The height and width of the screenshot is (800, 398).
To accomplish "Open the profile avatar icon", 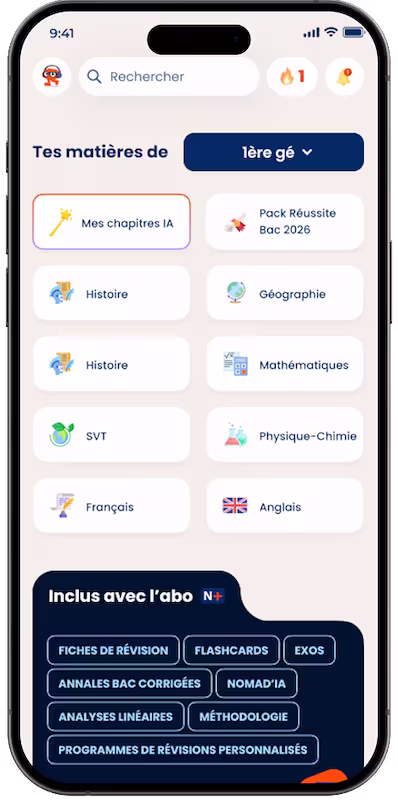I will 52,77.
